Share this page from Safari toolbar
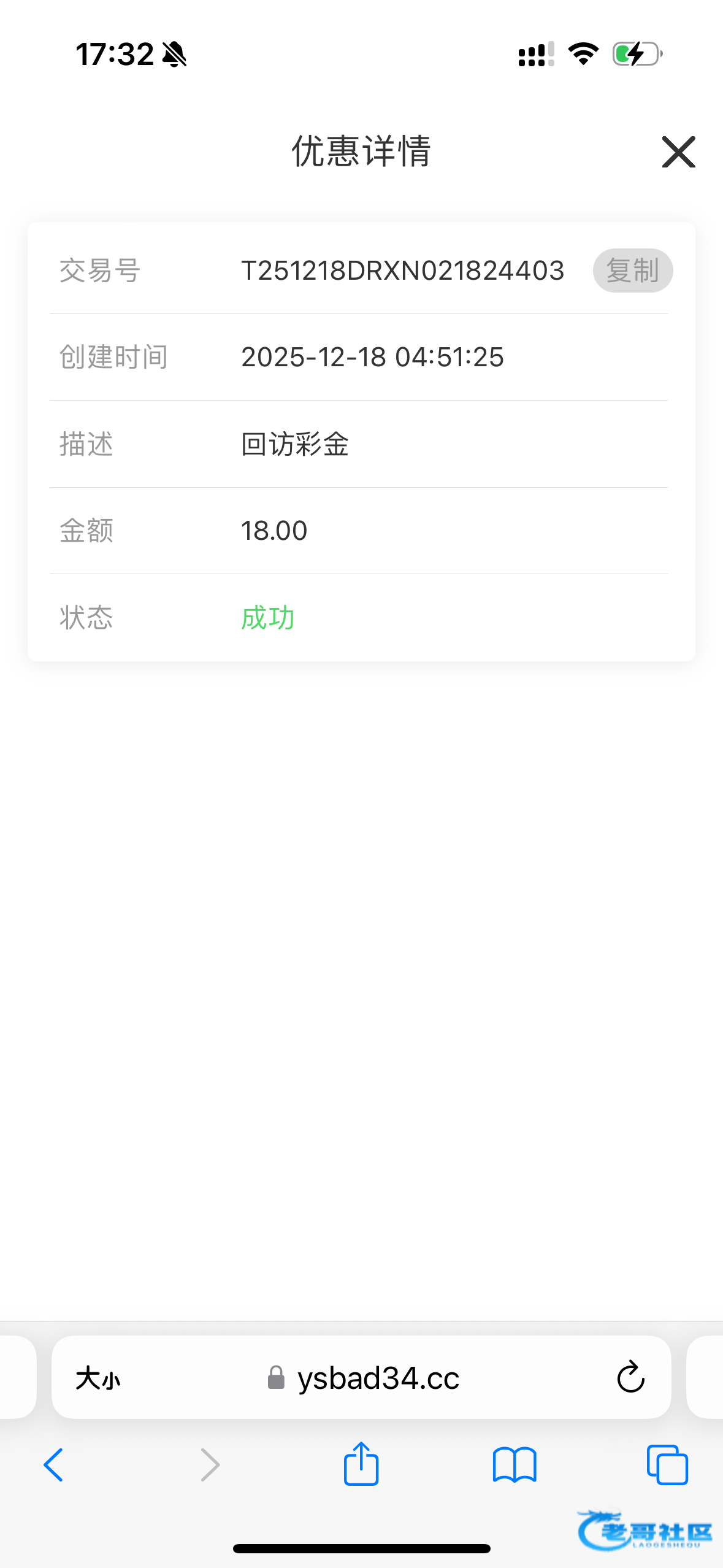723x1568 pixels. coord(361,1464)
